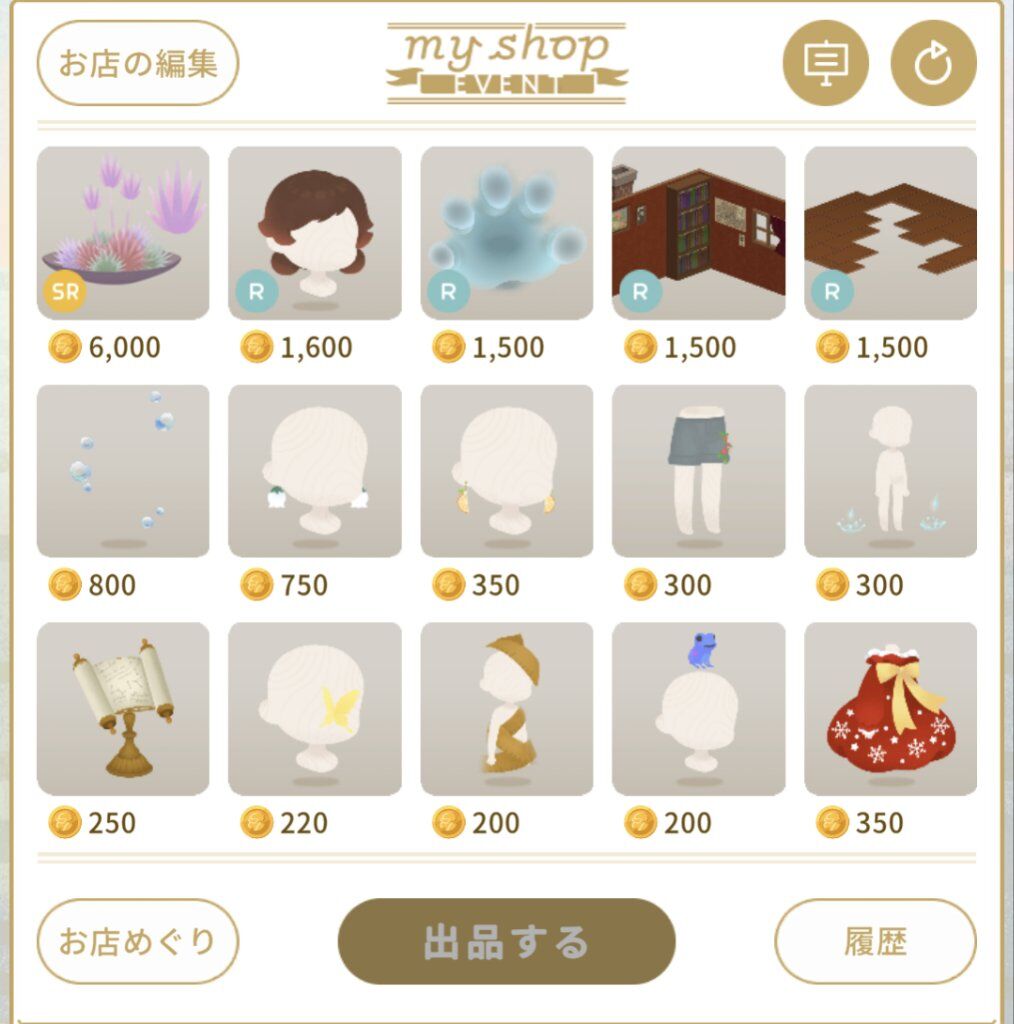Viewport: 1014px width, 1024px height.
Task: Choose the brown wooden floor item
Action: 890,233
